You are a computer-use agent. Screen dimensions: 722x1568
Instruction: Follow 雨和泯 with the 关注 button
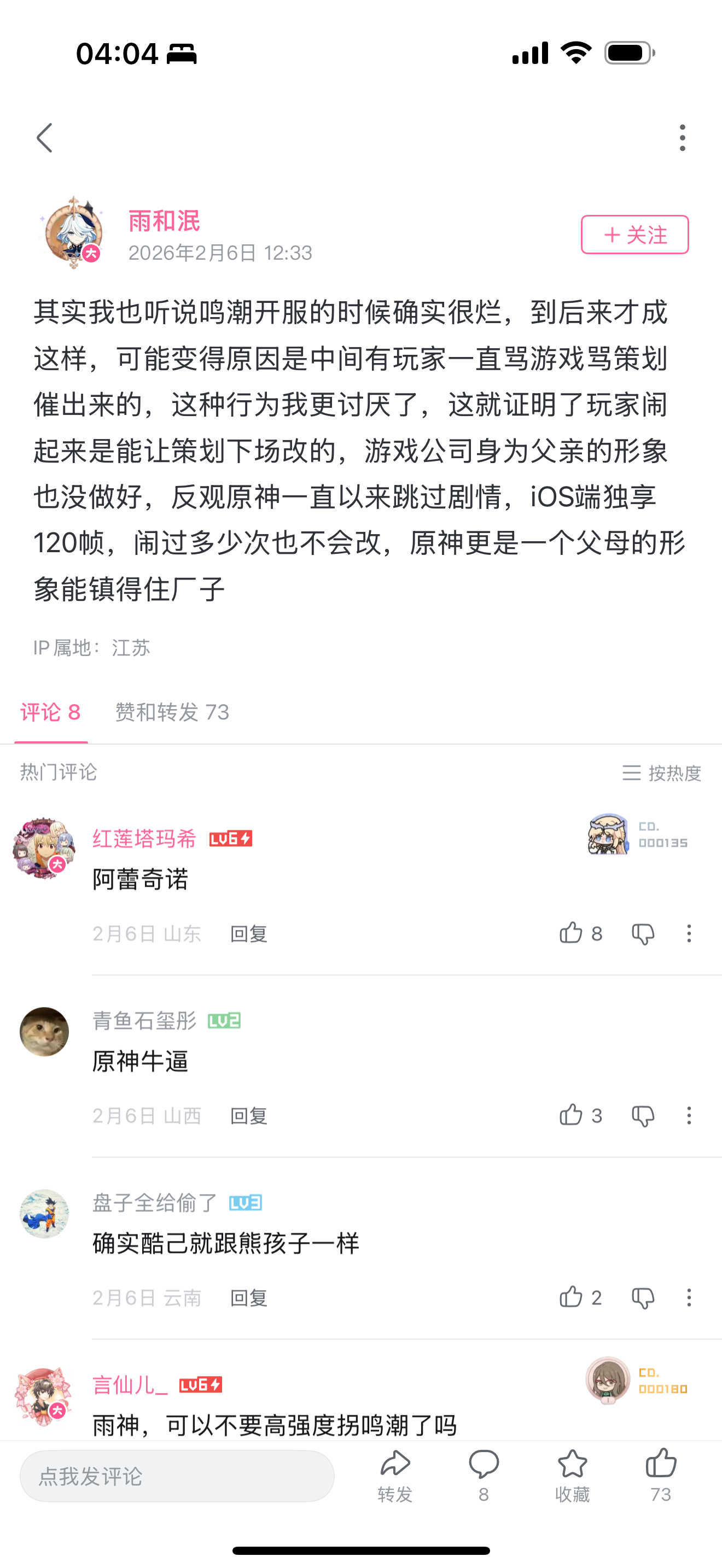(x=634, y=235)
